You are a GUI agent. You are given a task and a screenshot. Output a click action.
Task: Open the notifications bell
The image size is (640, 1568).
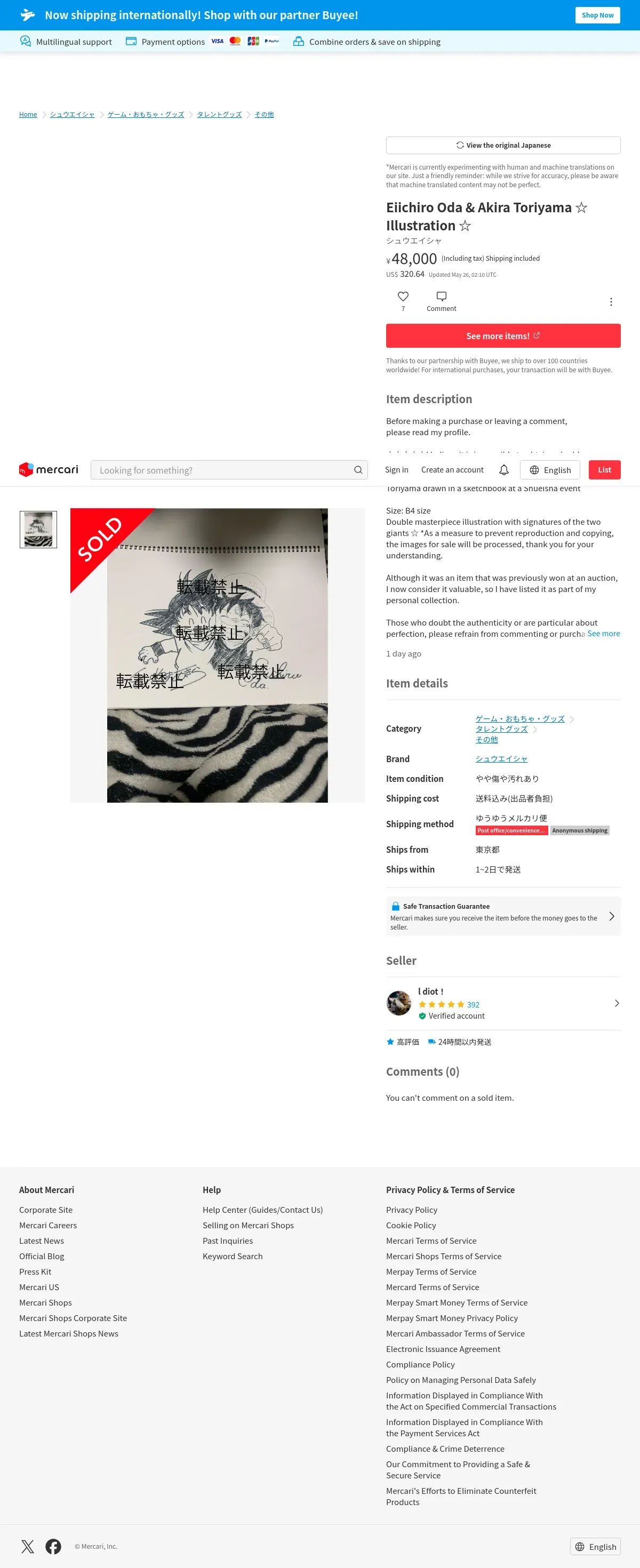(x=503, y=470)
